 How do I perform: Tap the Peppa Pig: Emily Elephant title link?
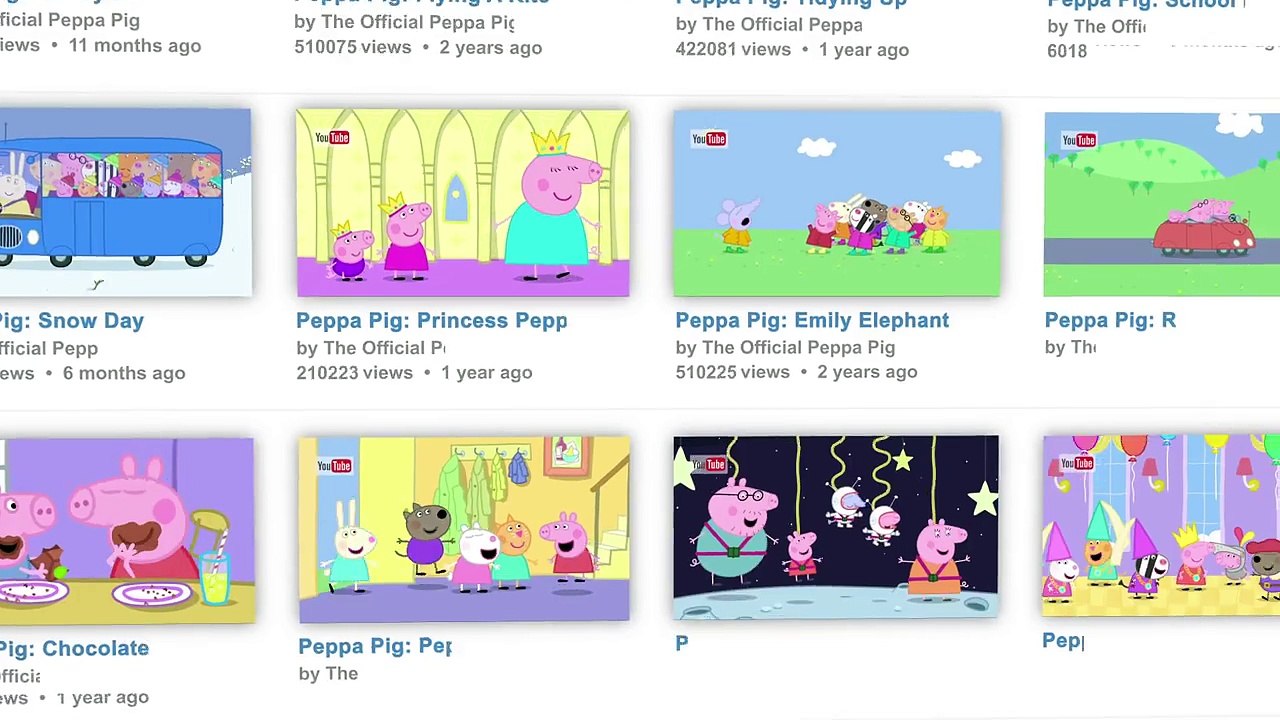click(x=811, y=320)
